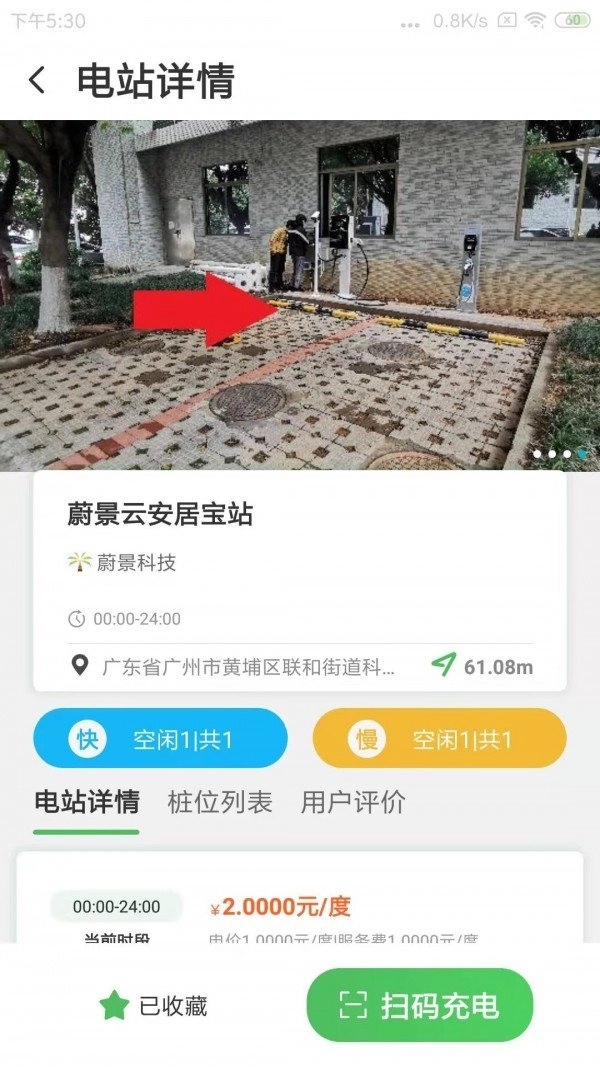Switch to the 电站详情 tab
This screenshot has height=1067, width=600.
pos(86,802)
